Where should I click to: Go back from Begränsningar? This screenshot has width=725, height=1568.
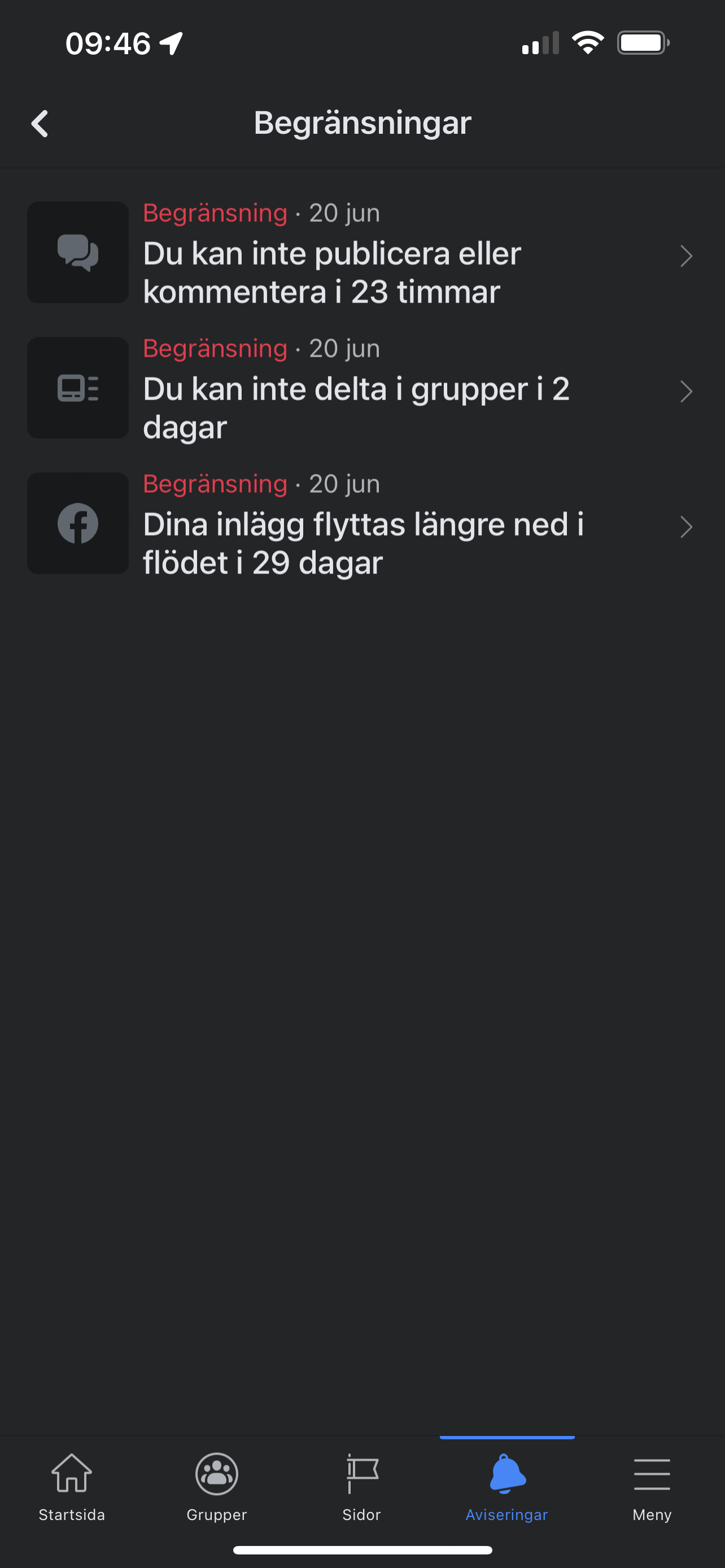(40, 124)
